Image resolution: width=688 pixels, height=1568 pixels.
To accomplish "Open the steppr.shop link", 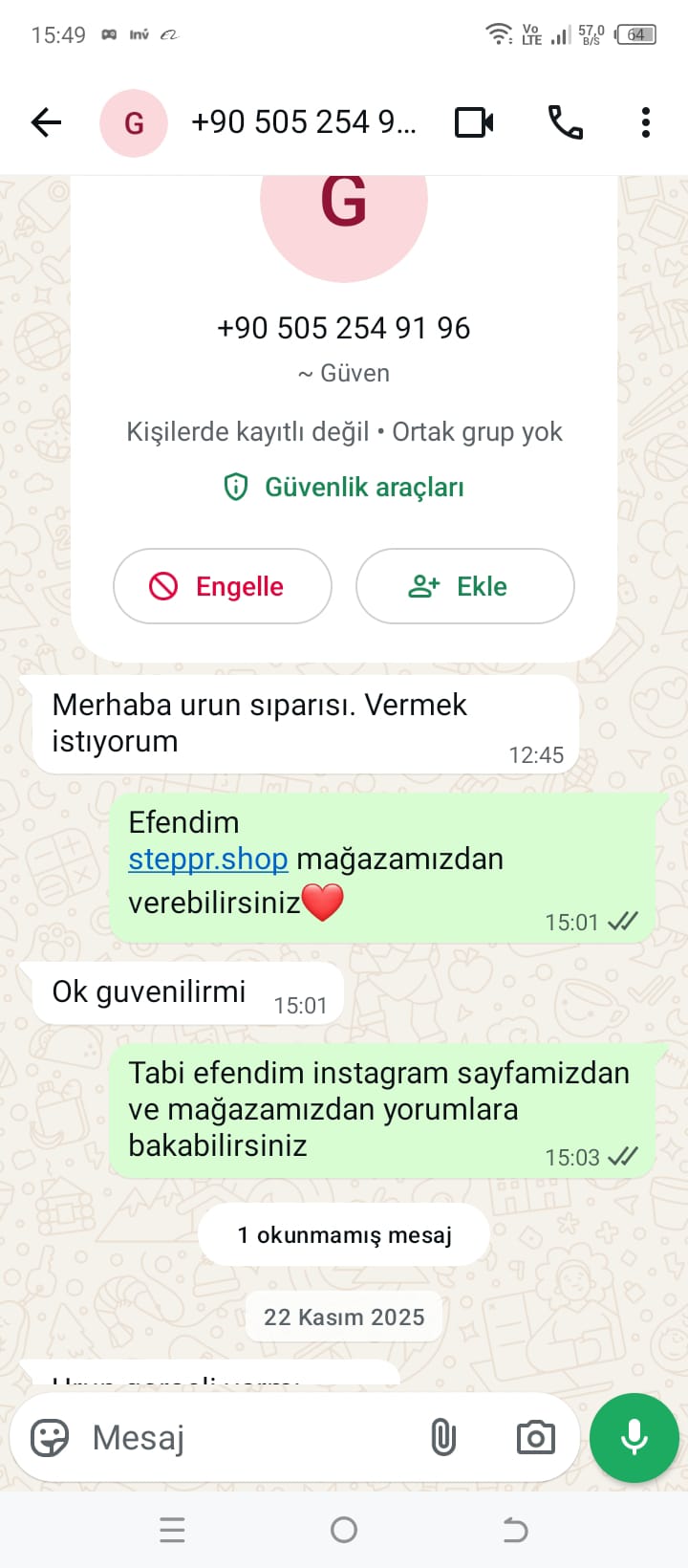I will pos(208,859).
